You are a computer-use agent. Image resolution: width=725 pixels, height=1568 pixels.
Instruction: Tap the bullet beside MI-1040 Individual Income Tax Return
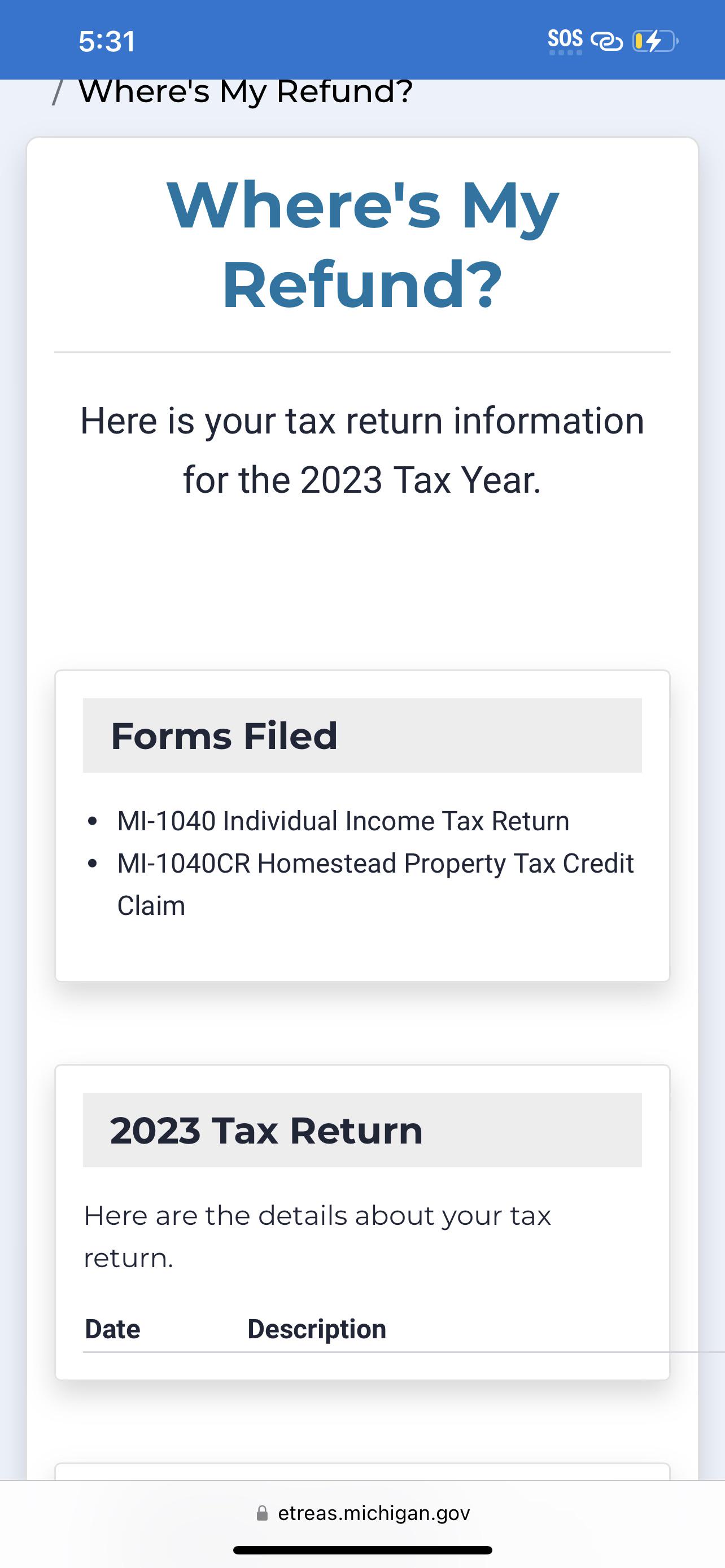click(93, 821)
